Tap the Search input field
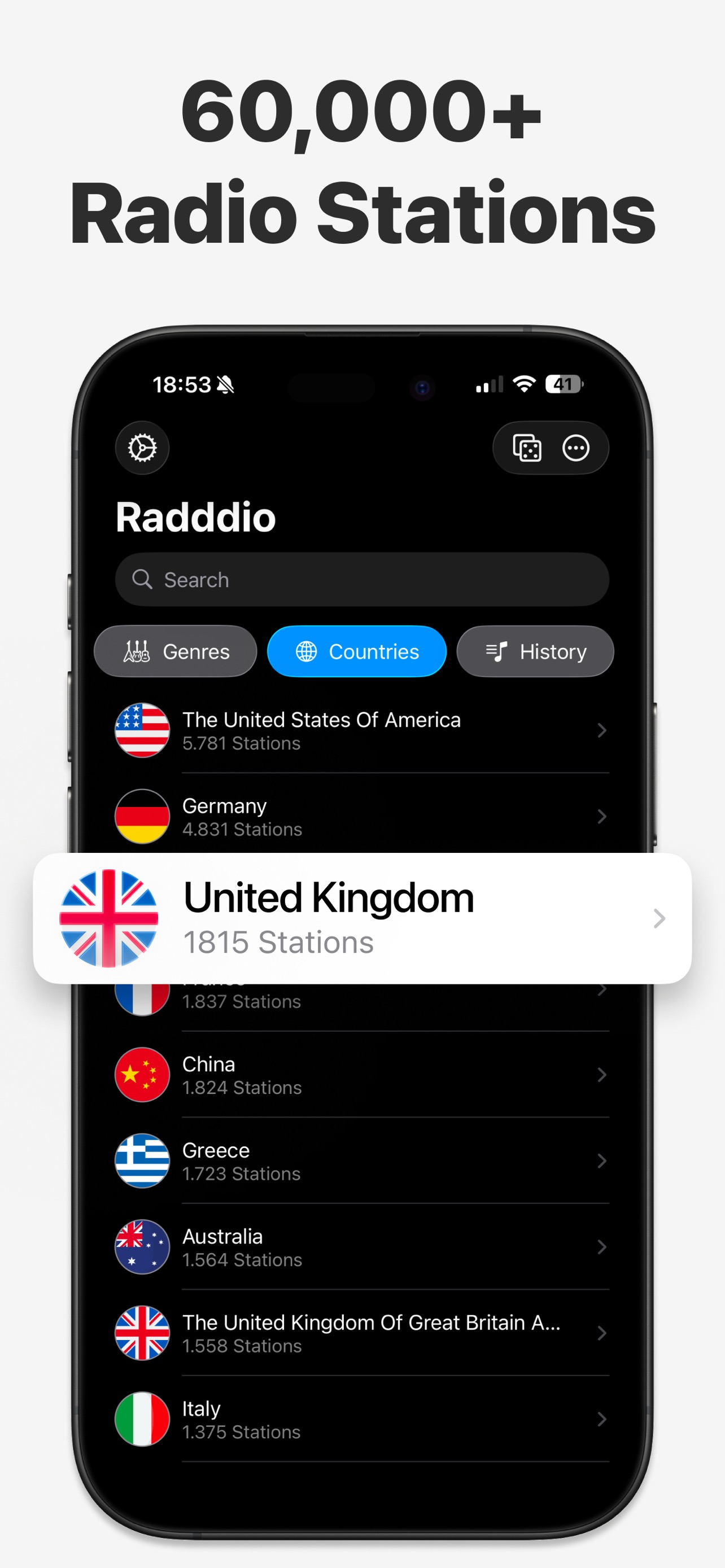The width and height of the screenshot is (725, 1568). (361, 580)
